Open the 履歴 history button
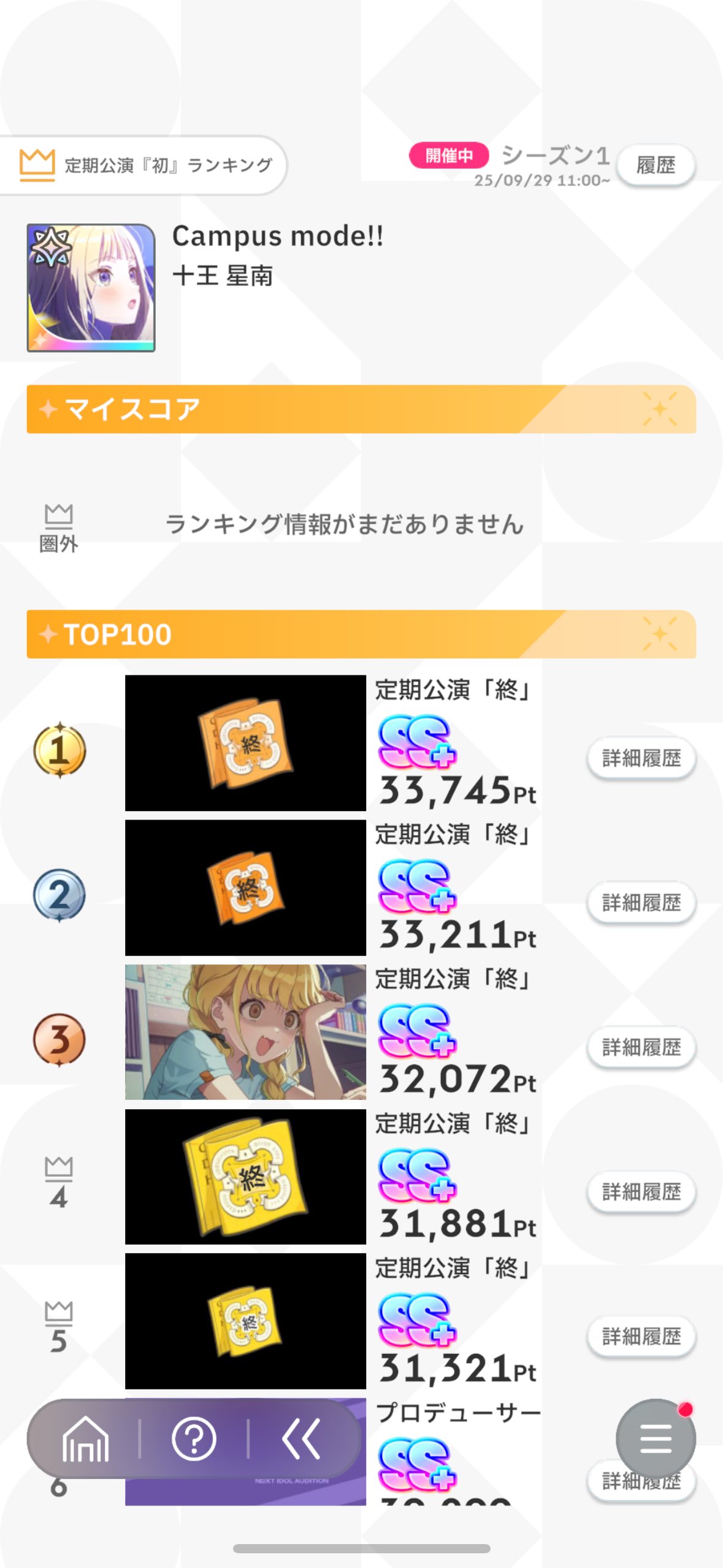Screen dimensions: 723x1568 click(x=656, y=165)
